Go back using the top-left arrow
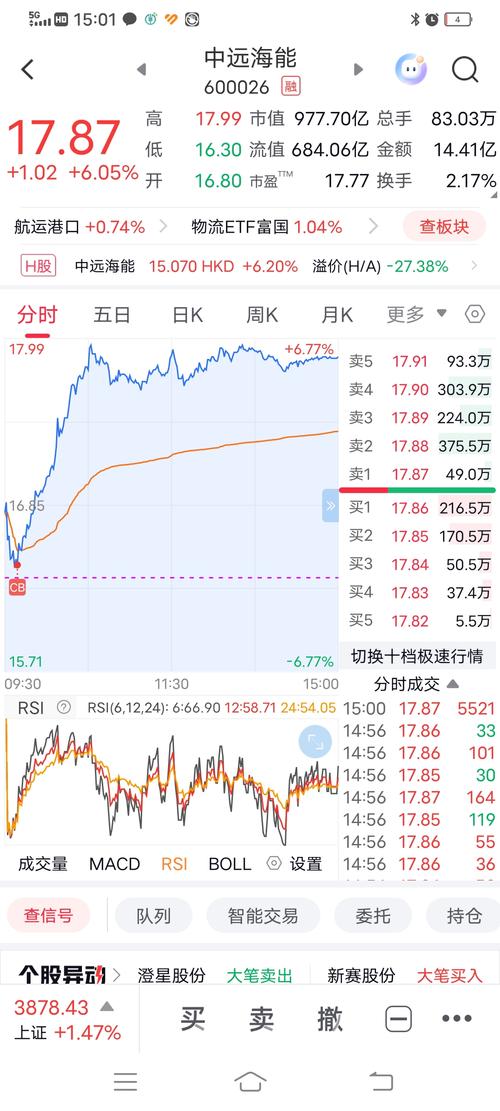Screen dimensions: 500x1111 click(27, 69)
